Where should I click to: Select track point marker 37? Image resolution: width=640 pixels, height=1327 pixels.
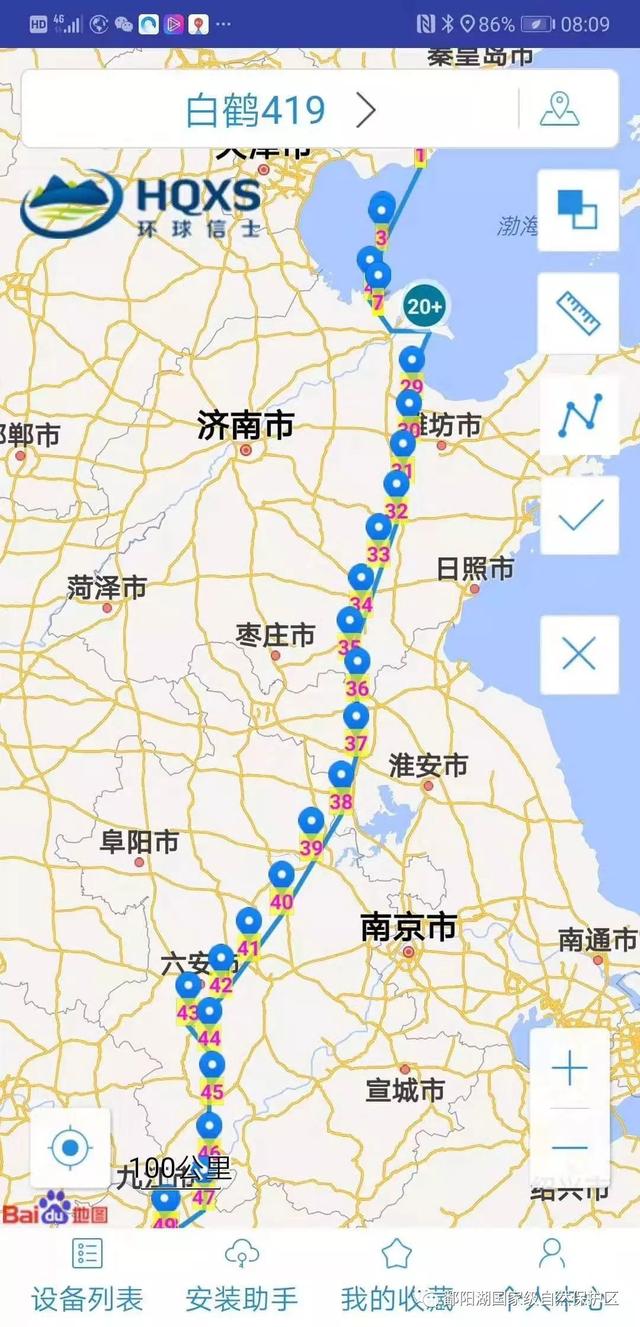tap(356, 718)
